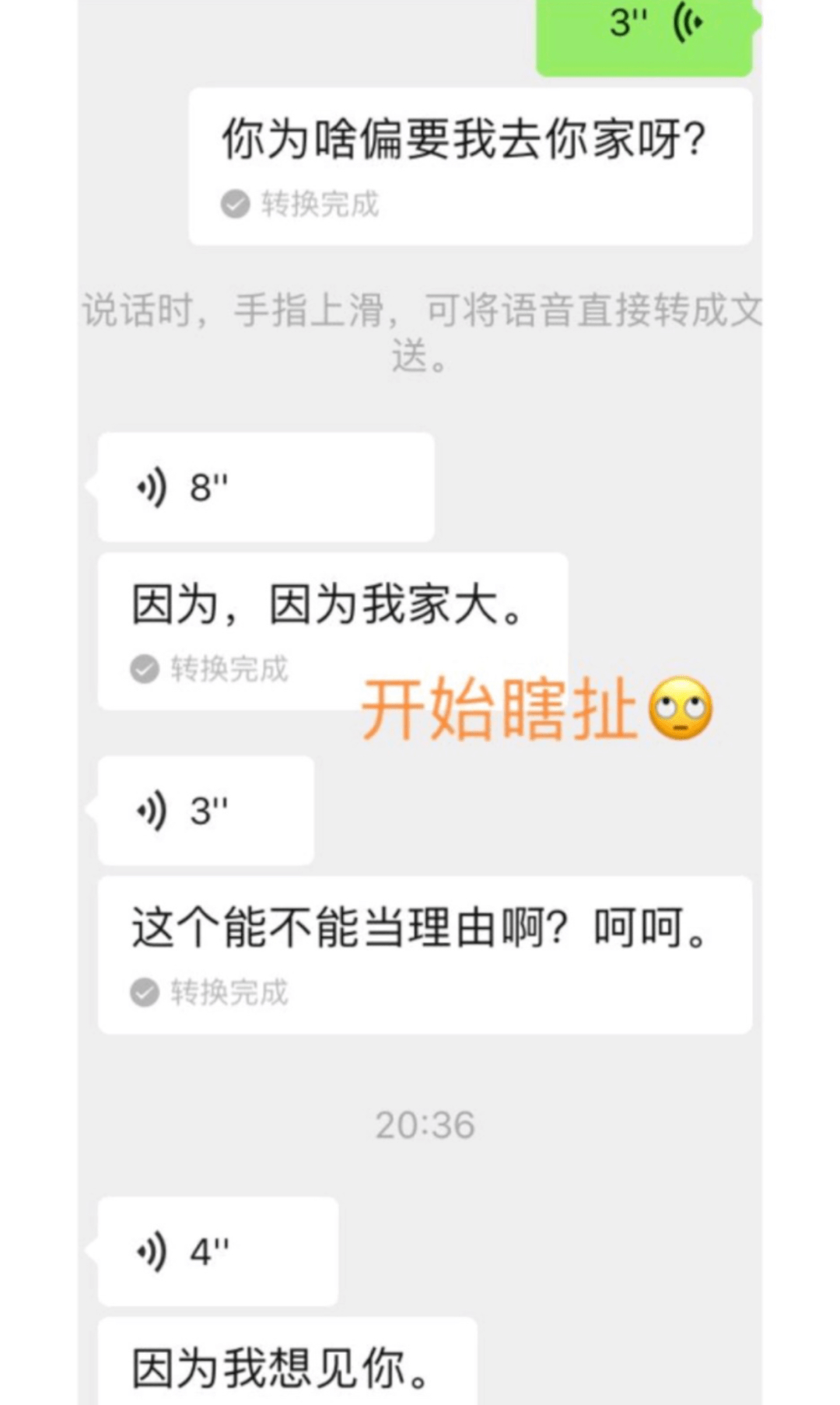Play the received 8-second voice message

point(264,488)
